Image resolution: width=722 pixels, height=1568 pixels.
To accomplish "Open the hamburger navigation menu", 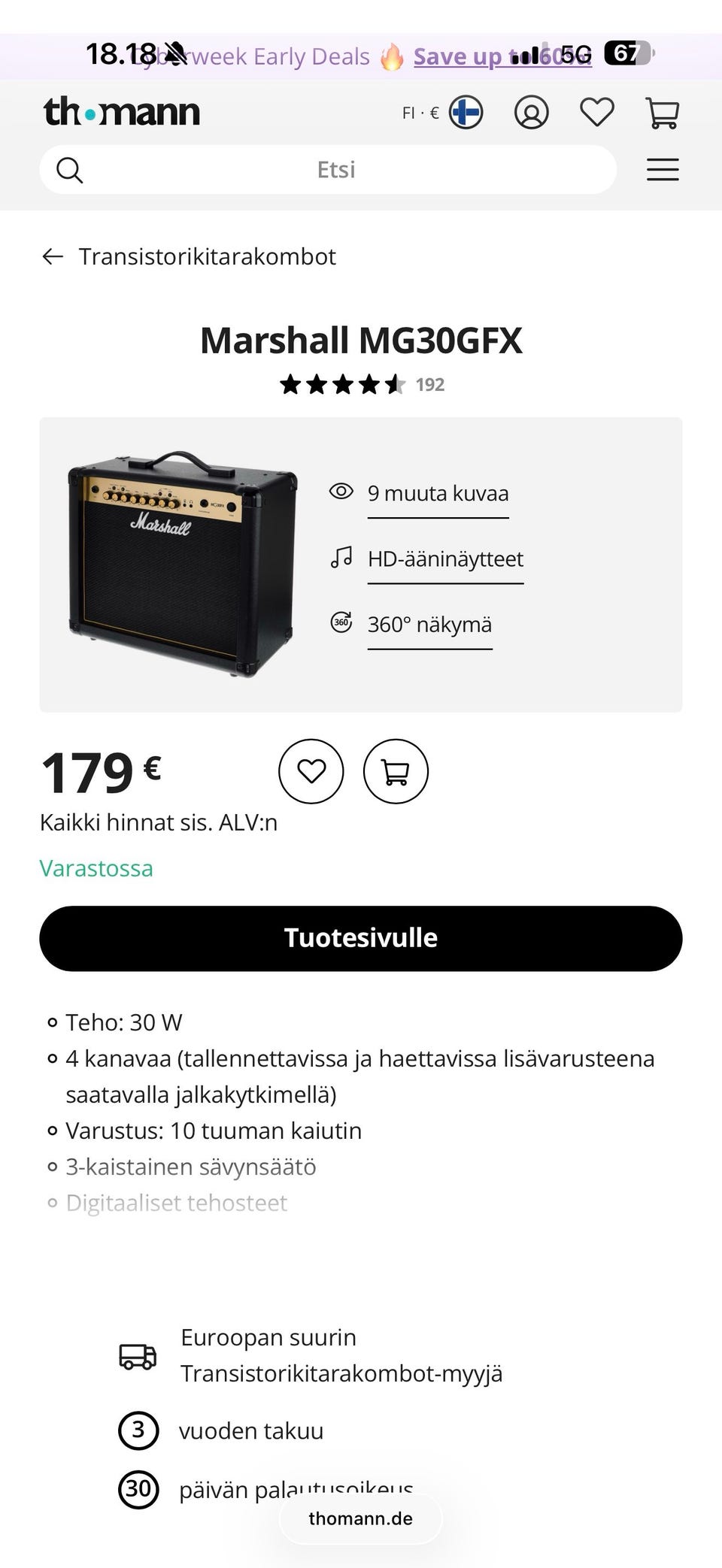I will click(x=663, y=169).
